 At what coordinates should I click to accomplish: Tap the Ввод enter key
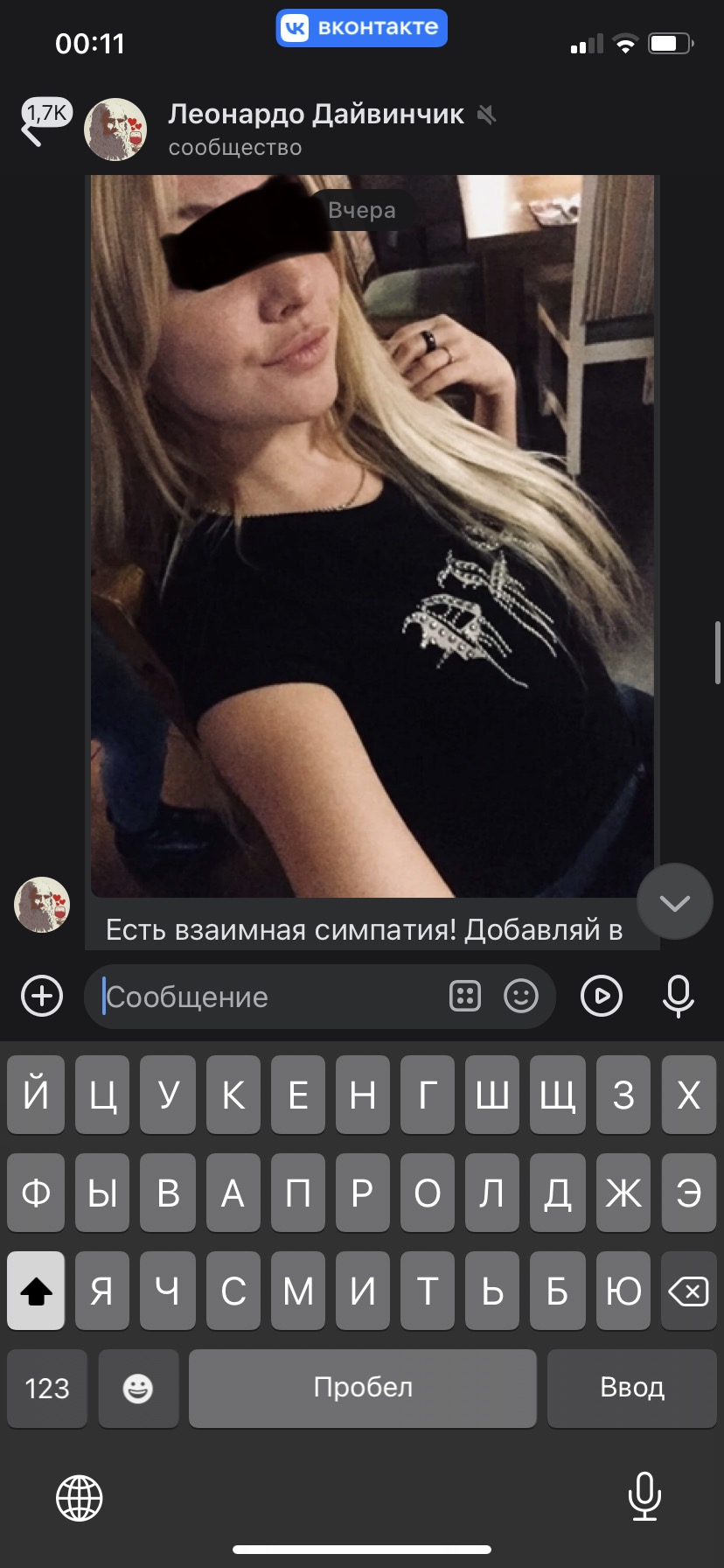click(631, 1388)
